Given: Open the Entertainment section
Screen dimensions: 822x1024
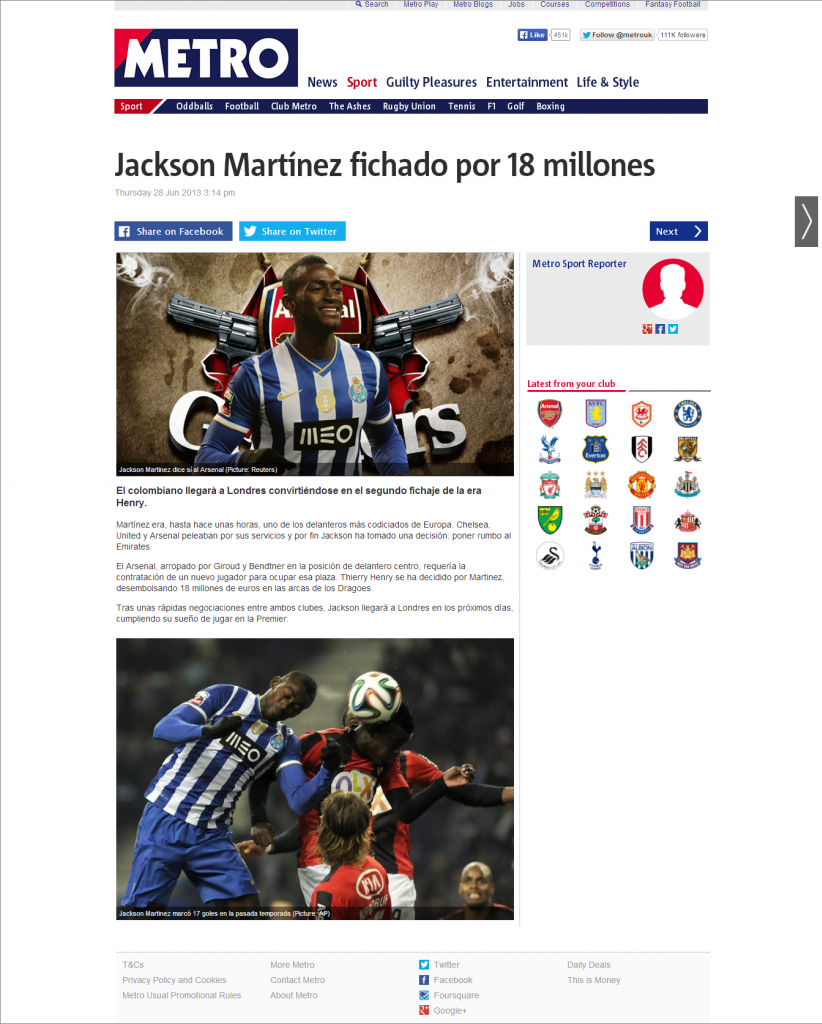Looking at the screenshot, I should click(x=526, y=82).
